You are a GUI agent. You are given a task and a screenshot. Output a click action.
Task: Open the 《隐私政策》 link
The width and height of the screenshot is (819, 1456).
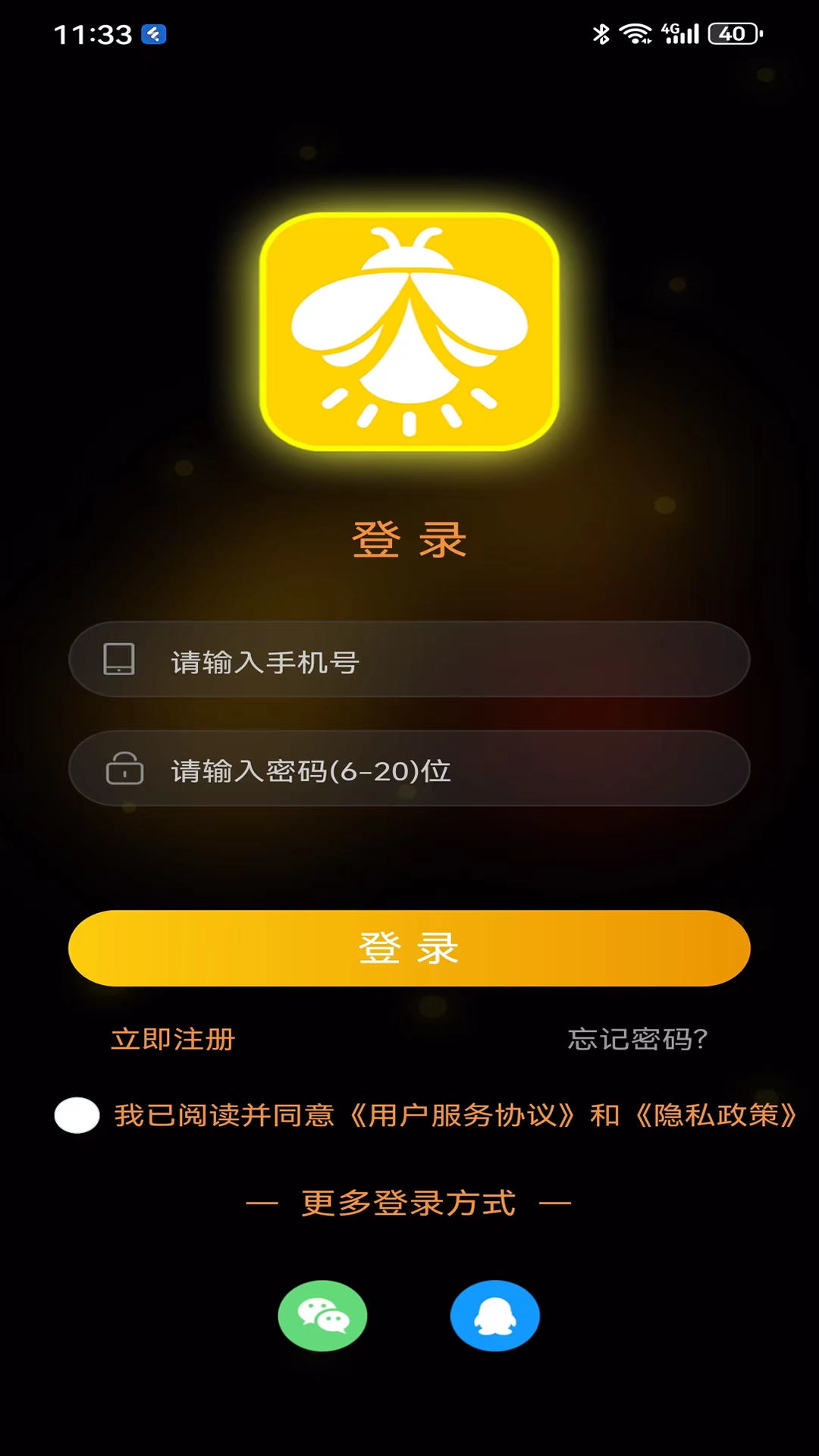(716, 1116)
